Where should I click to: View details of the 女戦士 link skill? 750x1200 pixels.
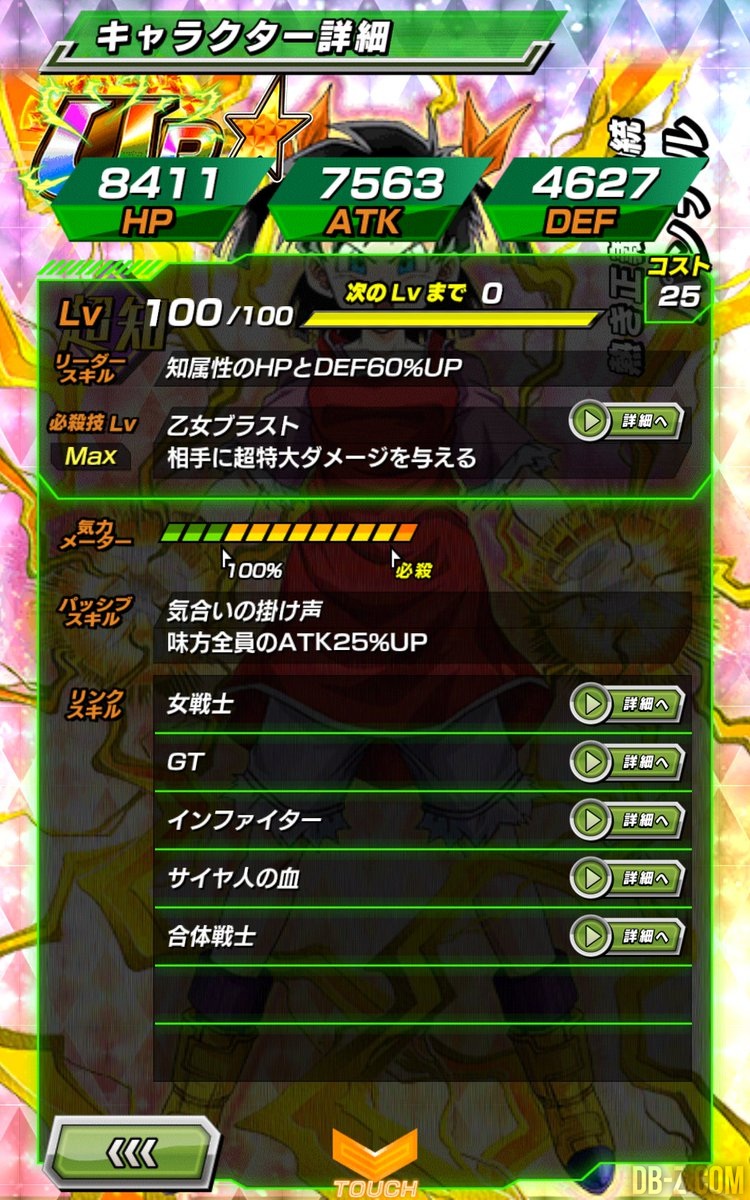pos(627,703)
